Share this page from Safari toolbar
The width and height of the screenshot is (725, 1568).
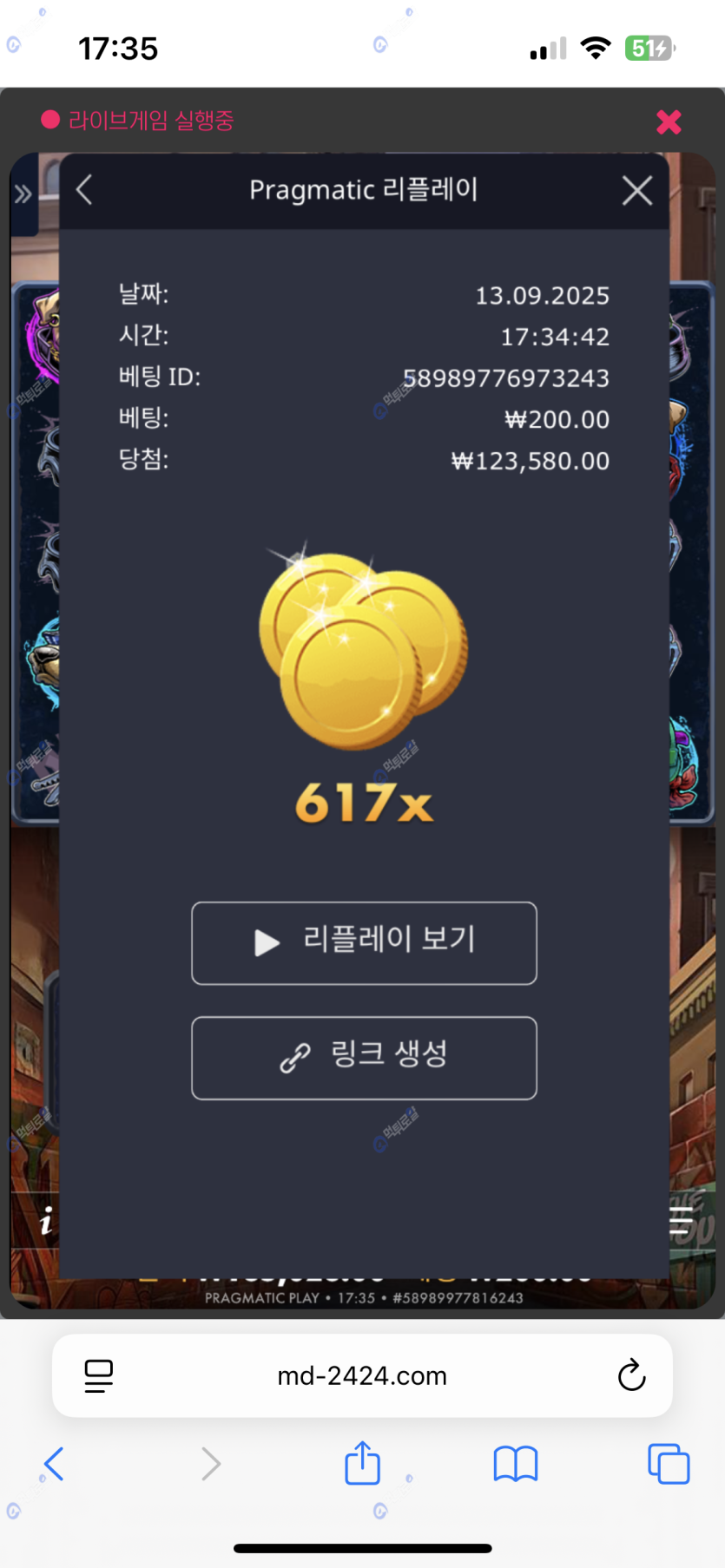click(x=362, y=1464)
